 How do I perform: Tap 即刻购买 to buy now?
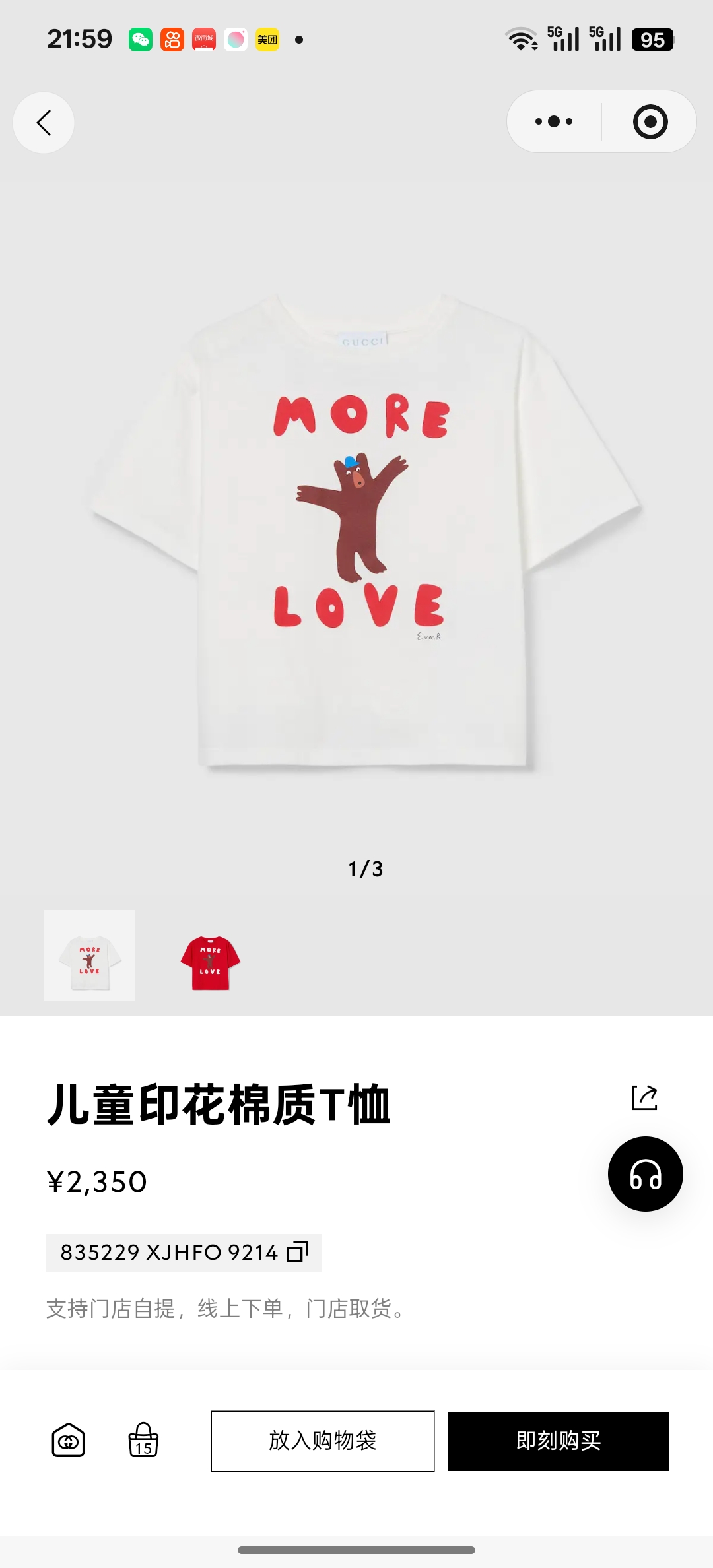pyautogui.click(x=559, y=1441)
